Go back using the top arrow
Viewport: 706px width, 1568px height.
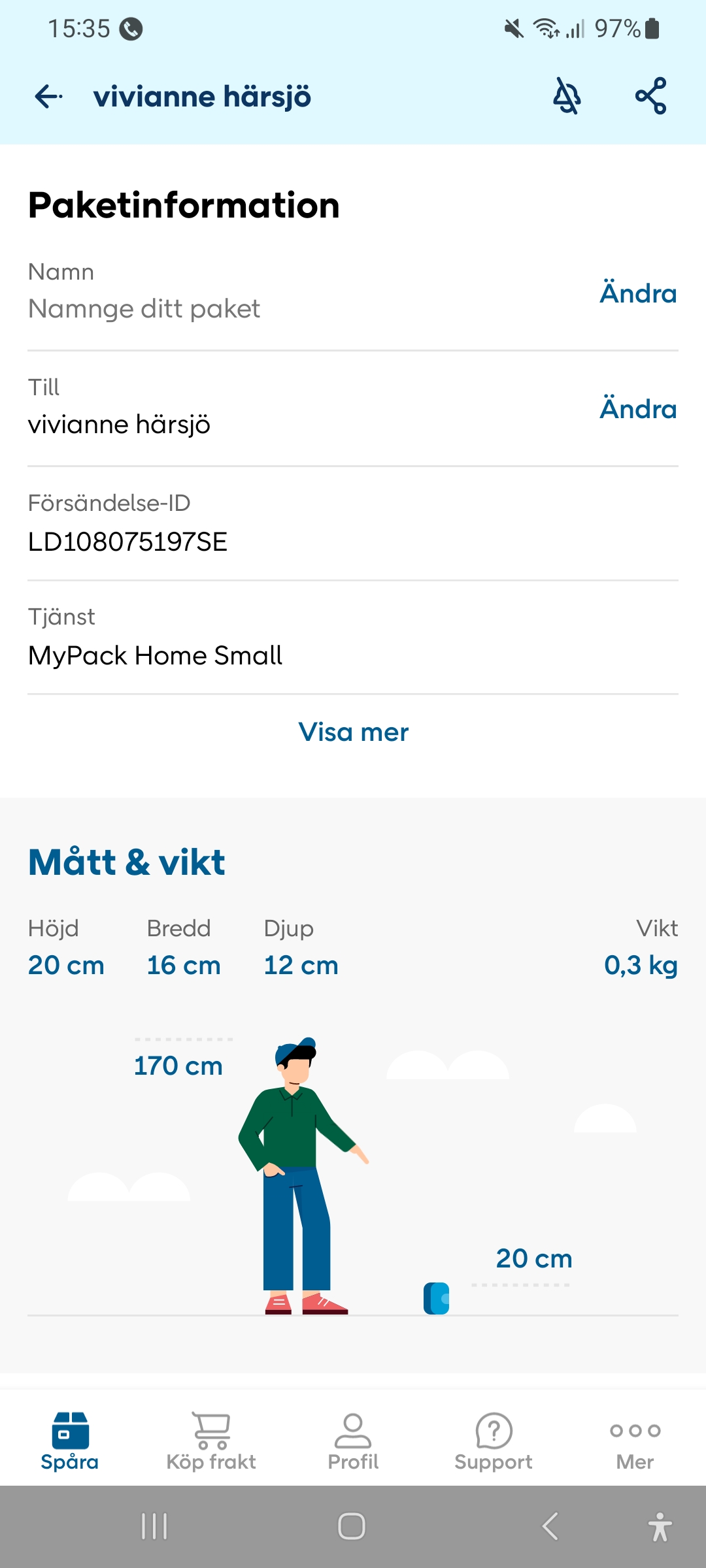click(x=49, y=97)
